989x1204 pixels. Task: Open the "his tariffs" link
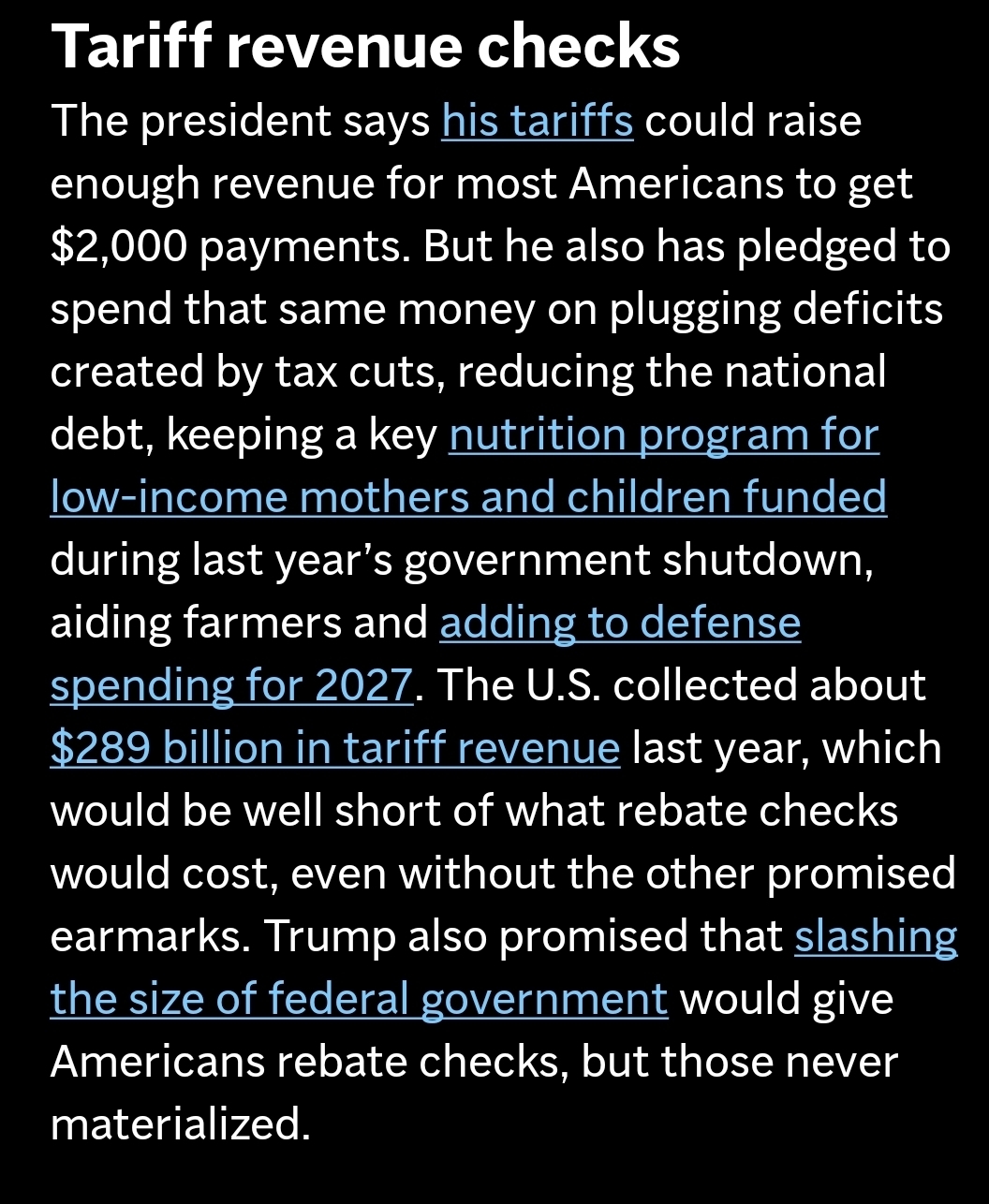(x=537, y=122)
